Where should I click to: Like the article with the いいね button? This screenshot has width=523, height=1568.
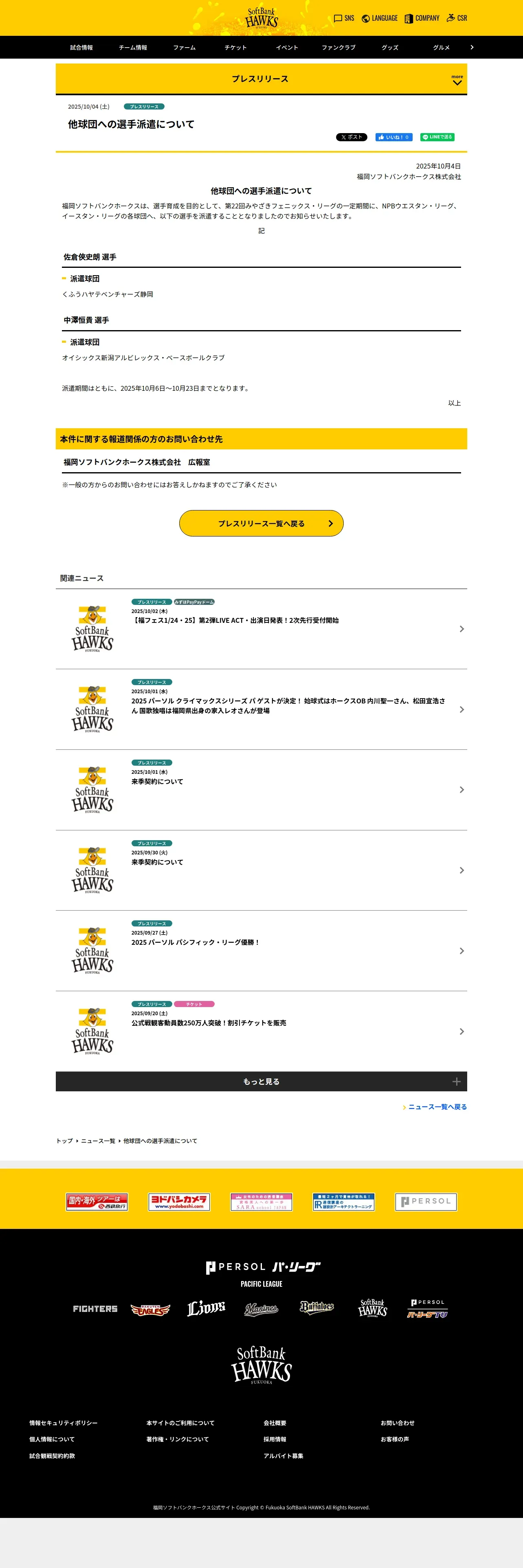point(394,137)
